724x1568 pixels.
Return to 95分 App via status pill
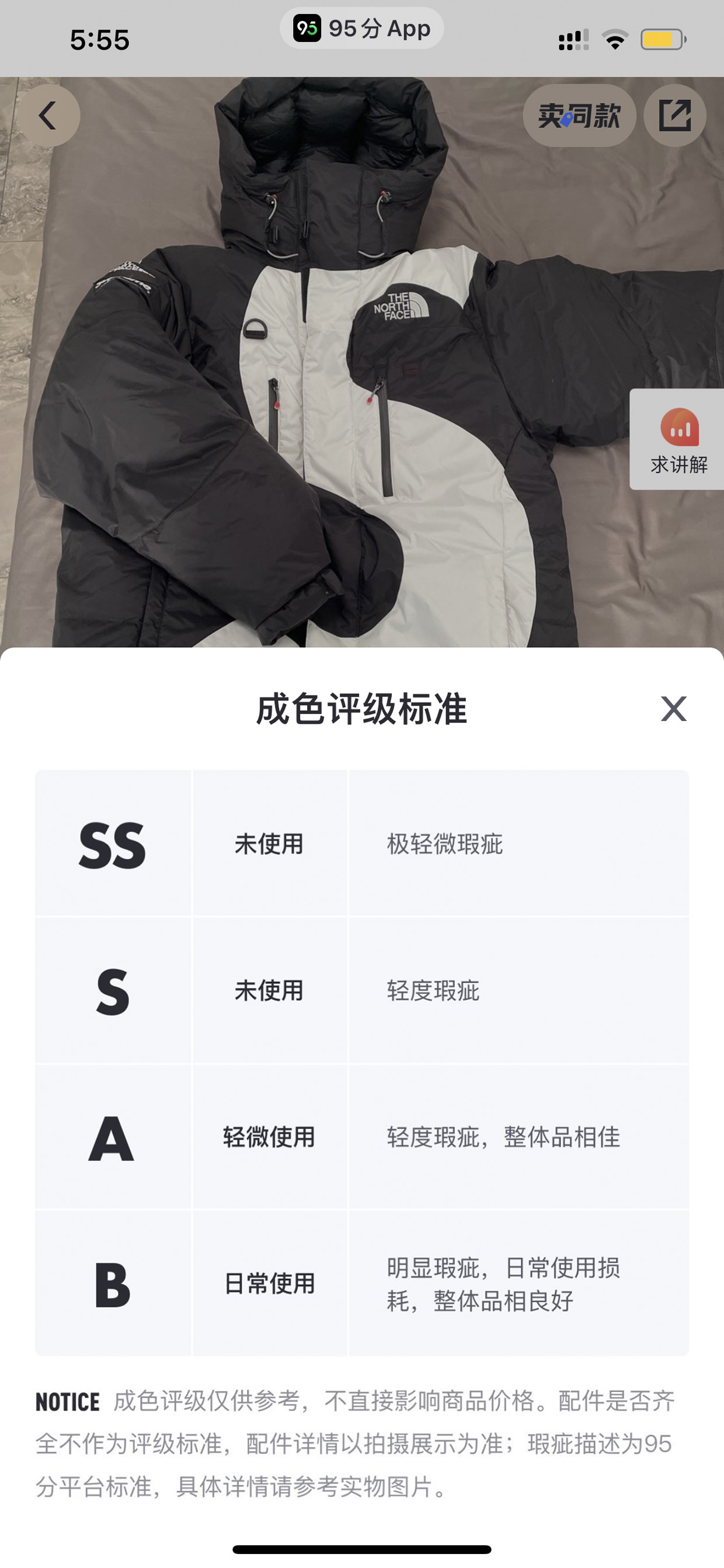click(362, 29)
